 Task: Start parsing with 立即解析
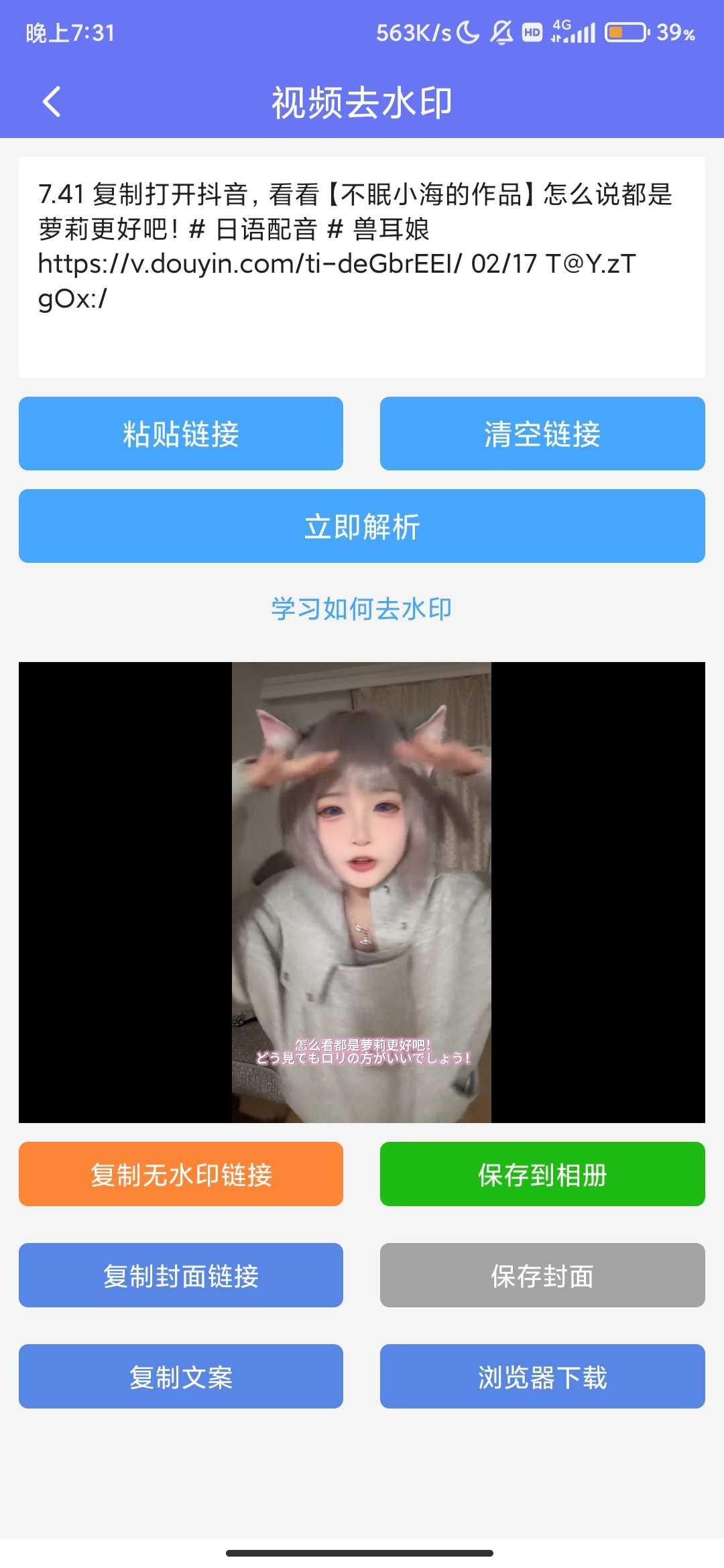point(362,526)
